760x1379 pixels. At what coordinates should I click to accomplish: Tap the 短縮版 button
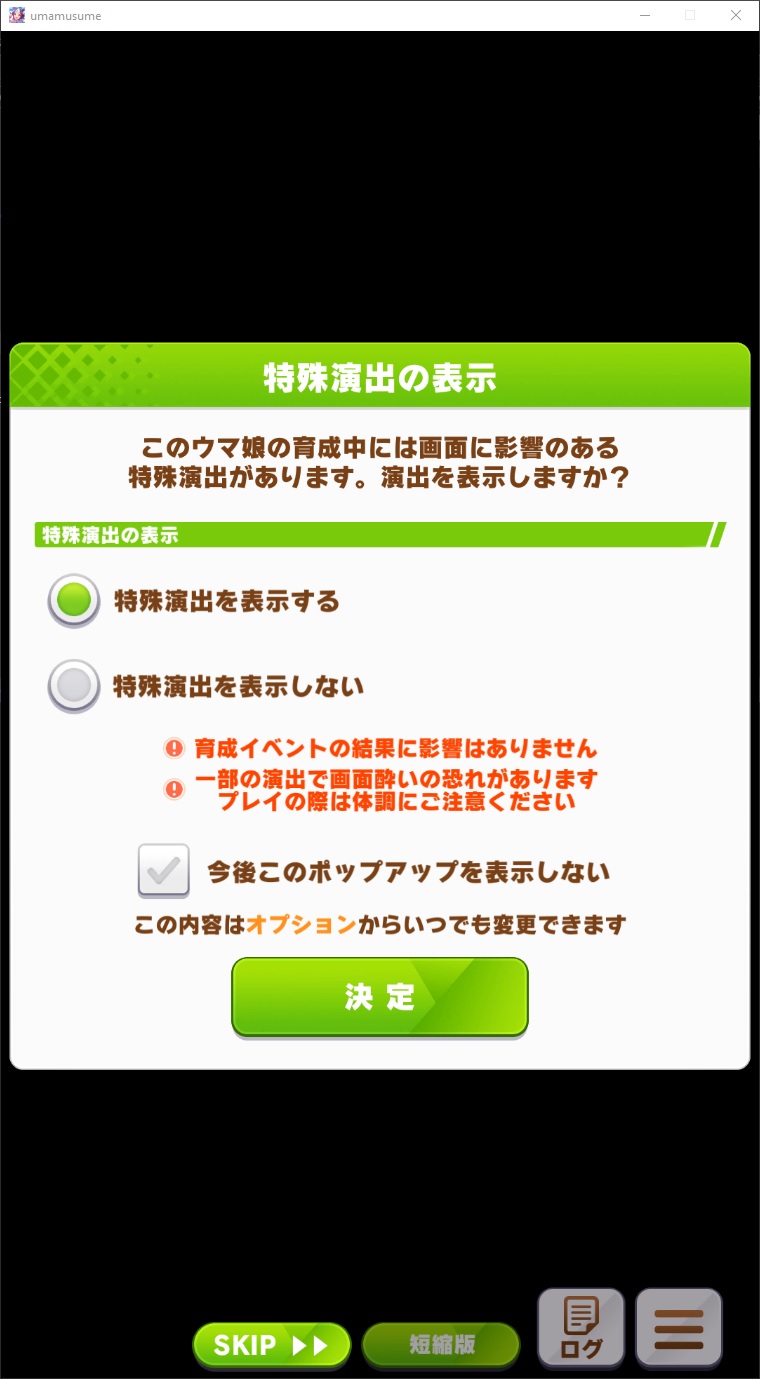(441, 1345)
